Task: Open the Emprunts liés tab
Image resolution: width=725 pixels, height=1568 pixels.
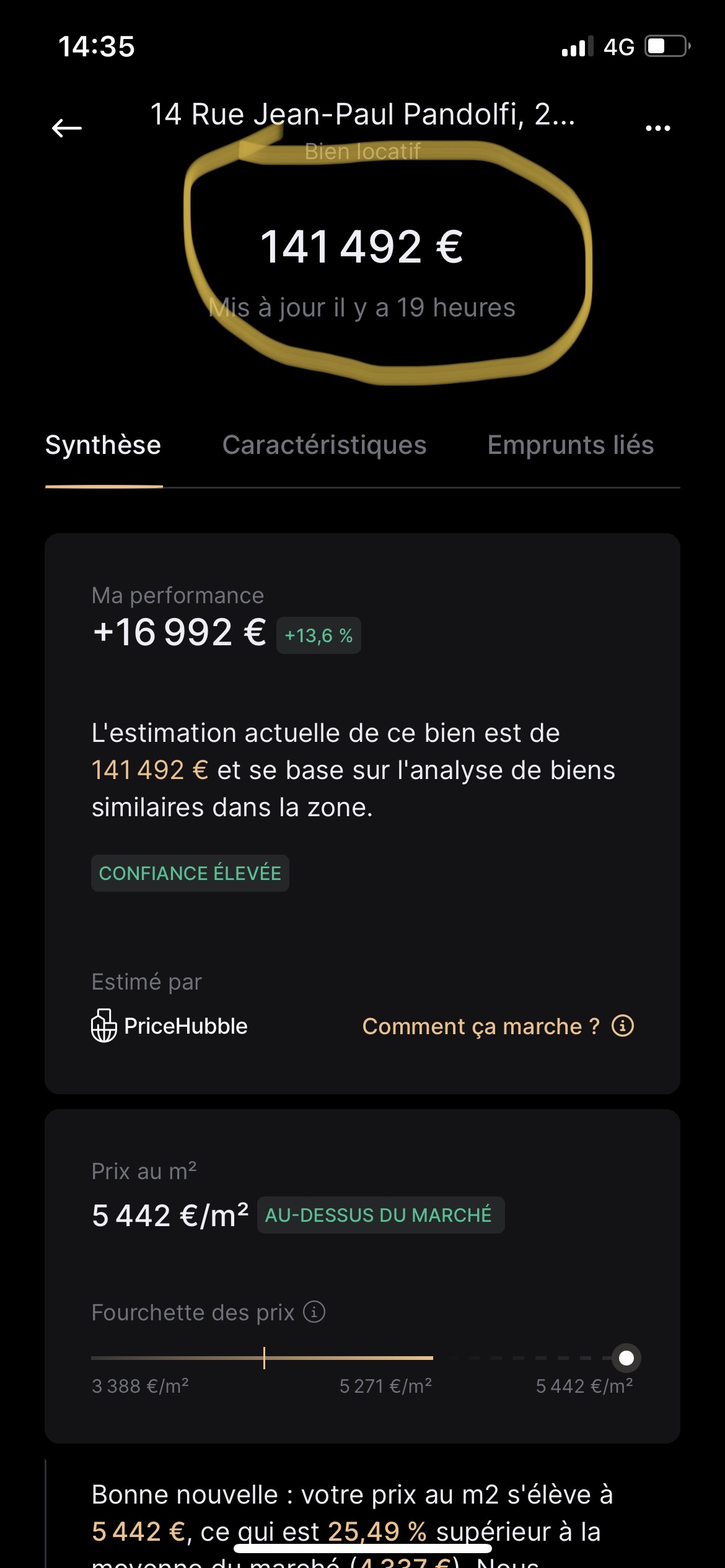Action: pos(570,445)
